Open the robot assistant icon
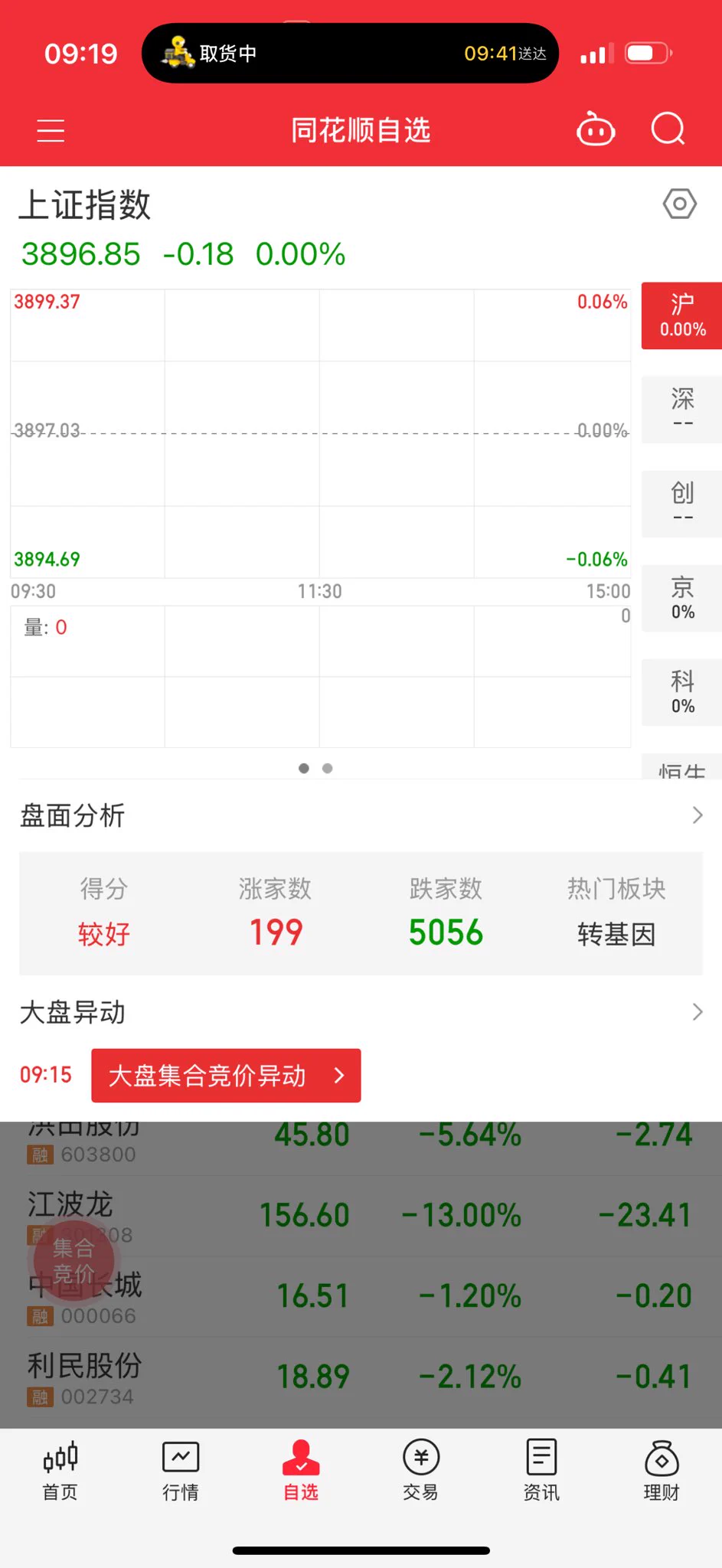The height and width of the screenshot is (1568, 722). click(596, 130)
